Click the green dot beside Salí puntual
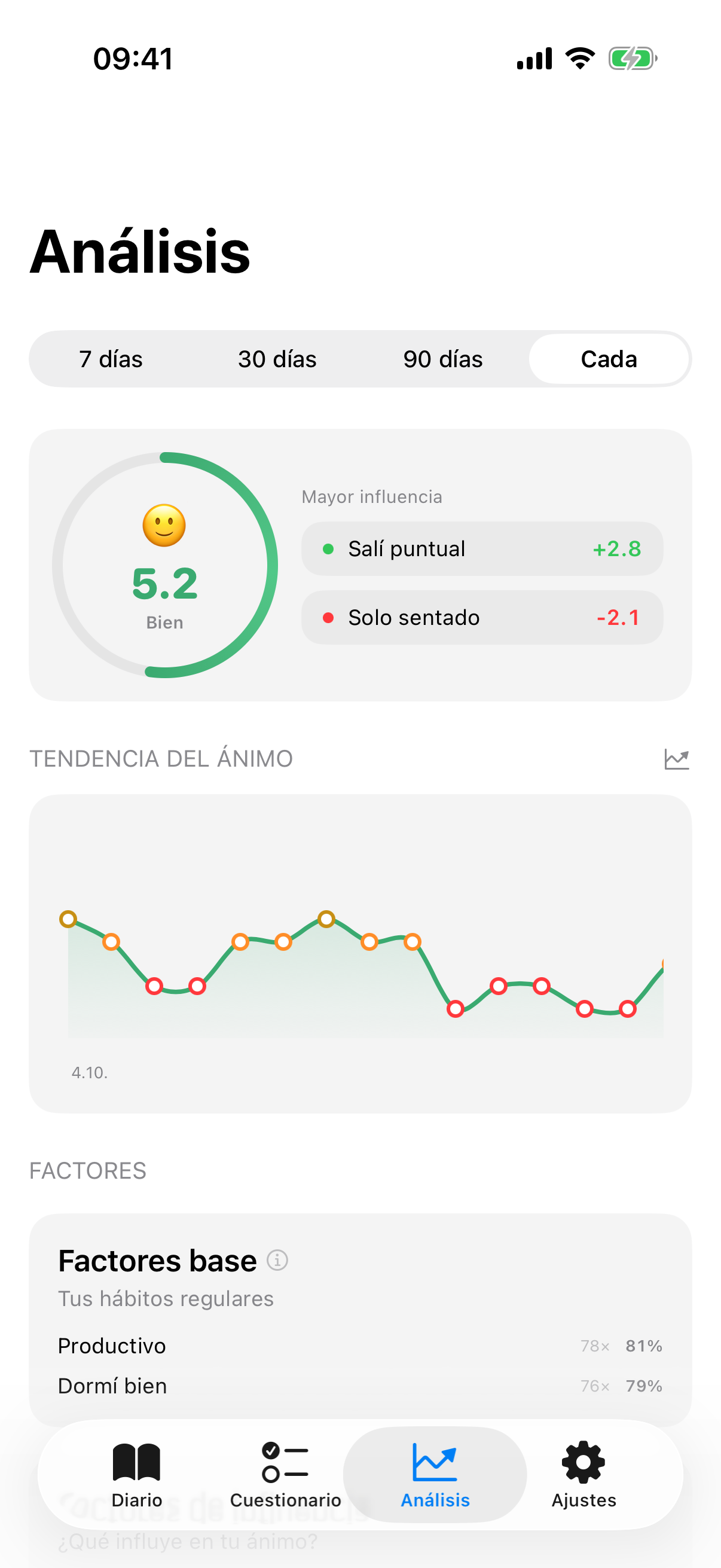 click(329, 548)
